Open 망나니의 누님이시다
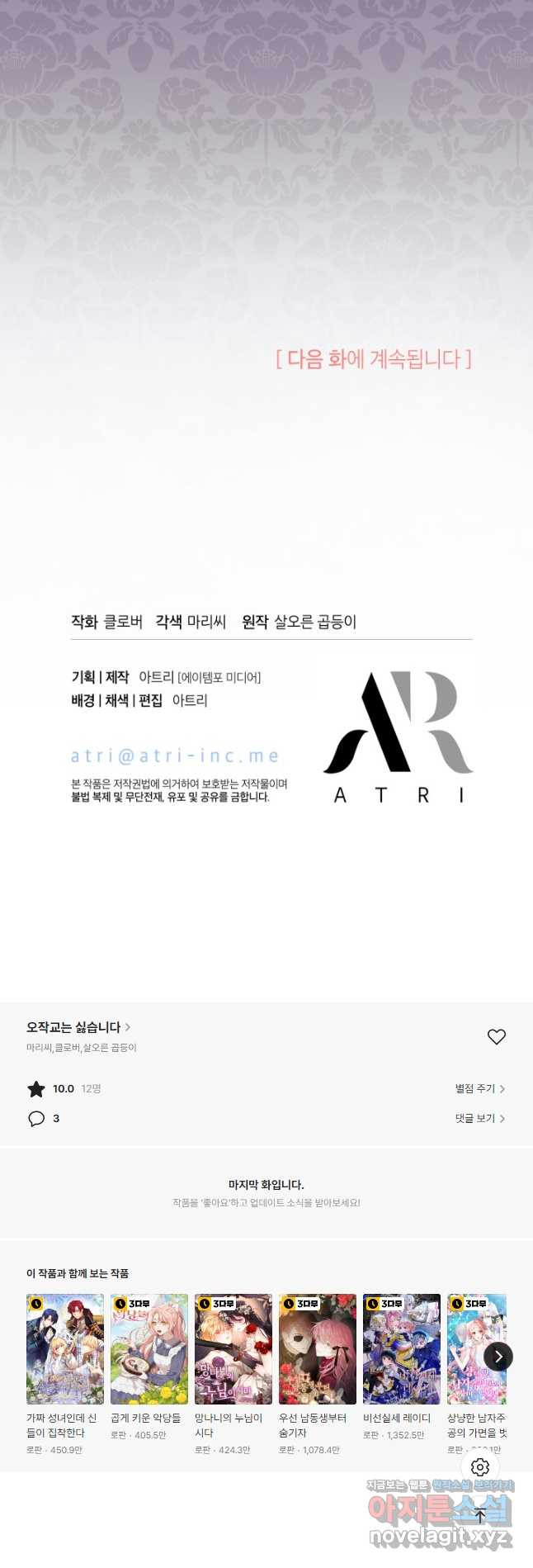The width and height of the screenshot is (533, 1568). 233,1348
